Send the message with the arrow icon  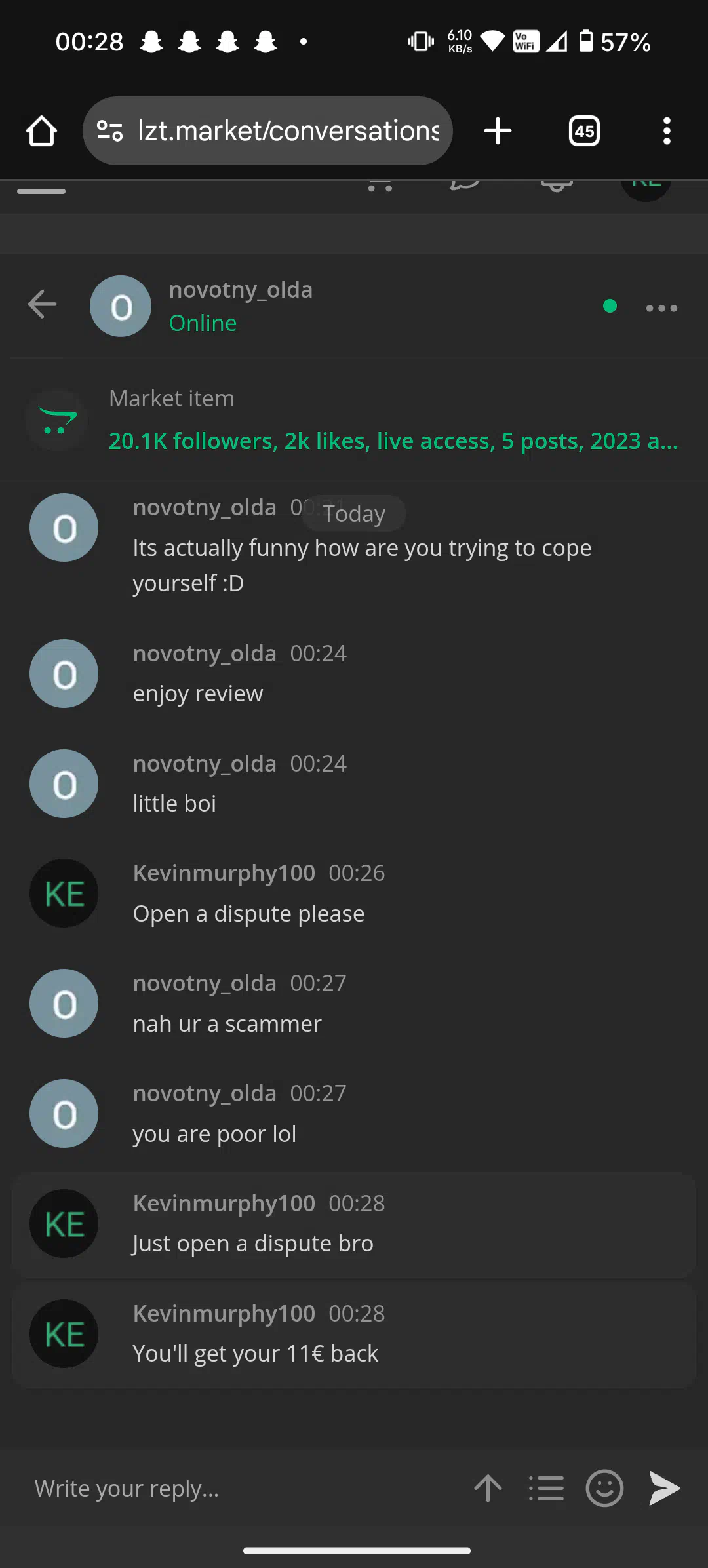(x=664, y=1488)
